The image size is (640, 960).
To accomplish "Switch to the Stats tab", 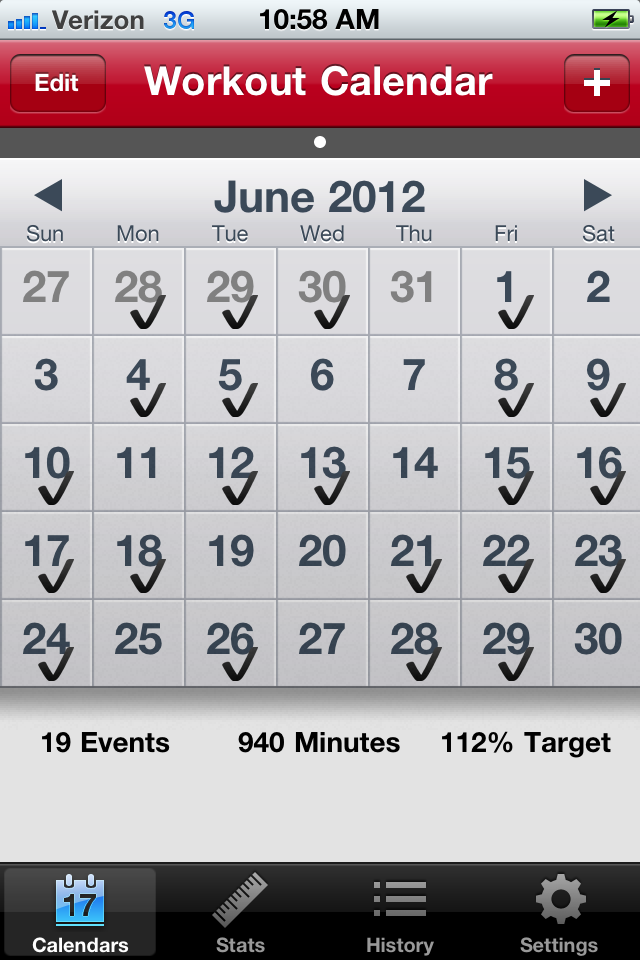I will tap(240, 914).
